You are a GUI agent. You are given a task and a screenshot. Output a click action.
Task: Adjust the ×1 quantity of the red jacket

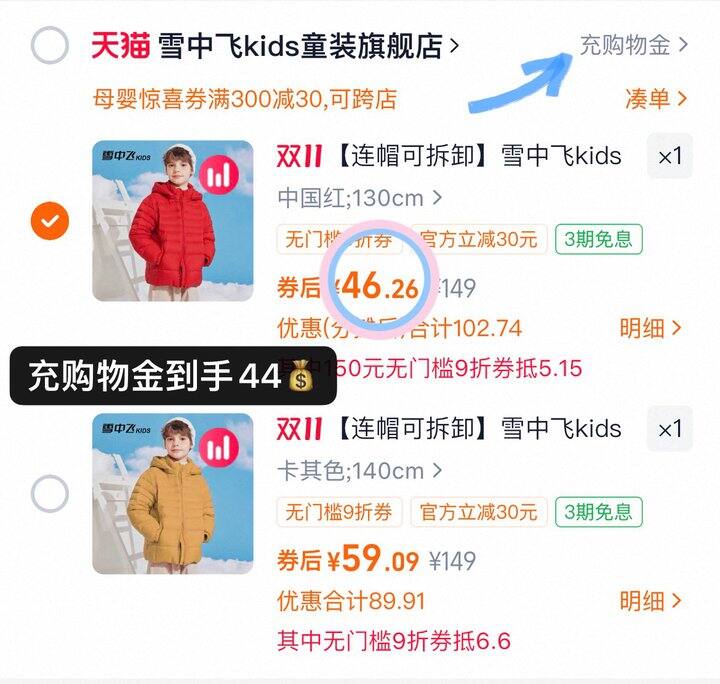pyautogui.click(x=669, y=156)
